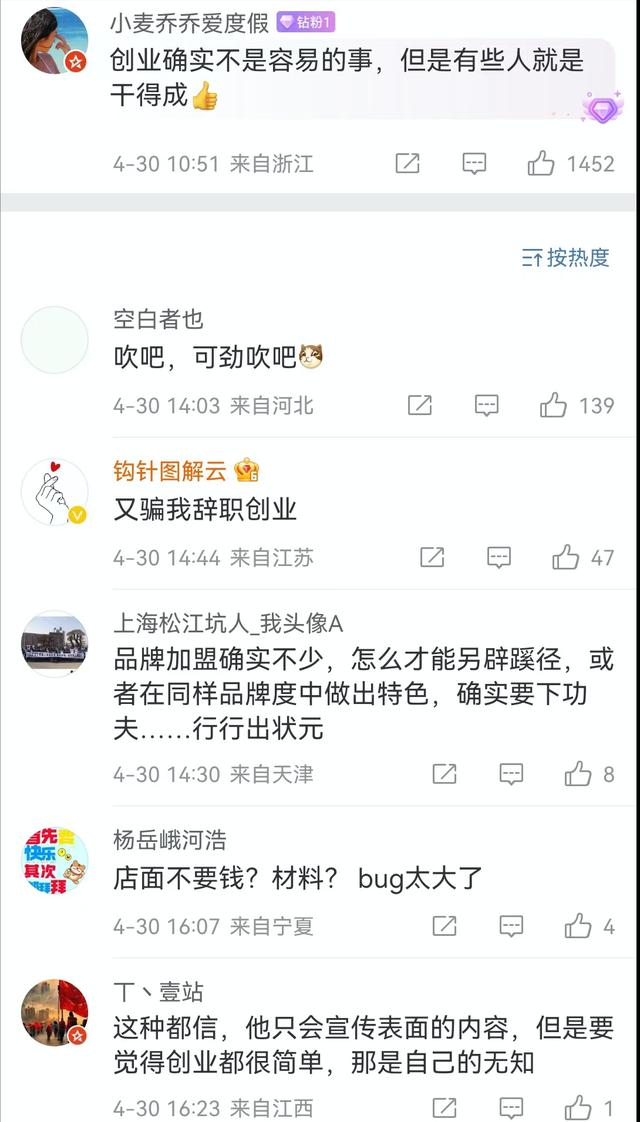
Task: Reply to 钩针图解云's comment
Action: (x=499, y=558)
